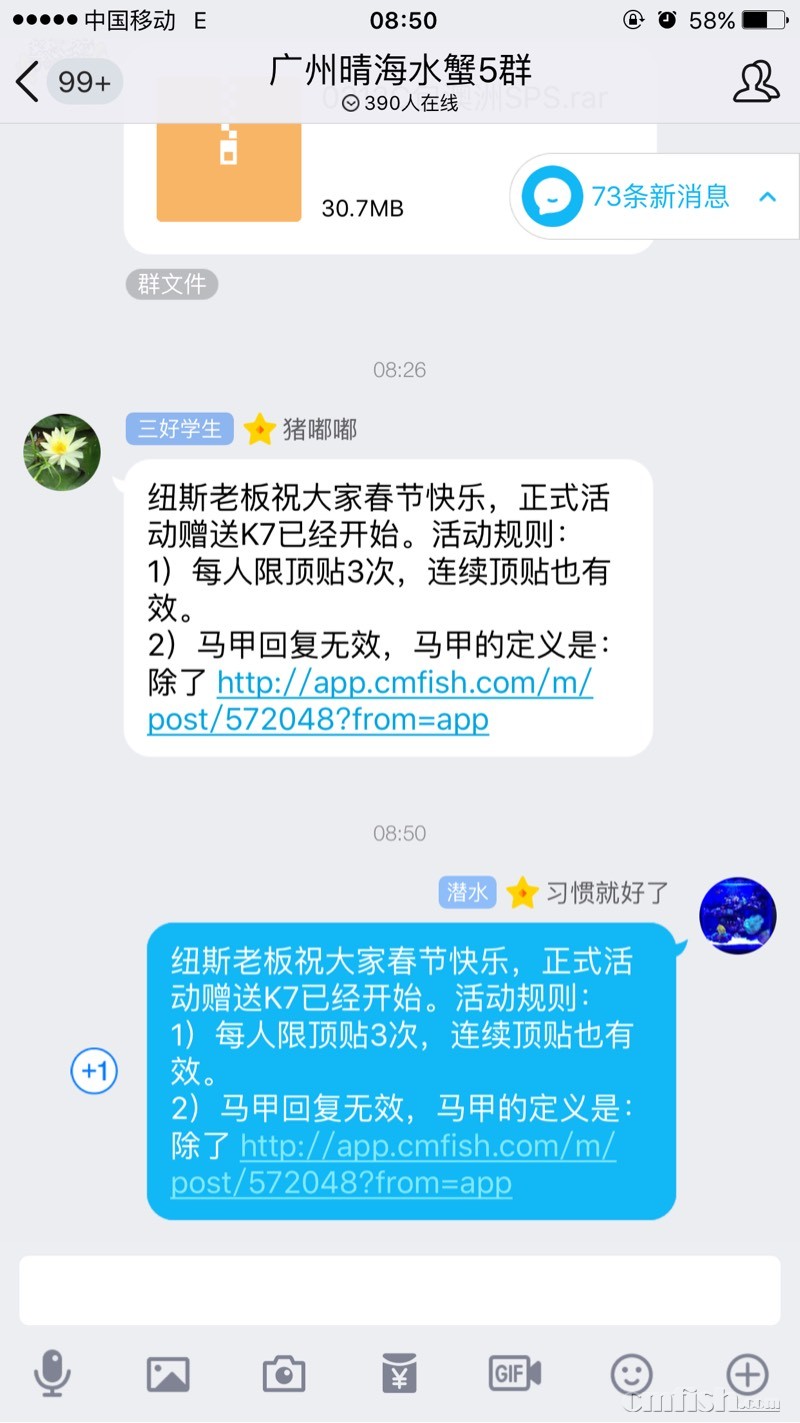The image size is (800, 1423).
Task: Tap the +1 repeat message button
Action: pos(95,1072)
